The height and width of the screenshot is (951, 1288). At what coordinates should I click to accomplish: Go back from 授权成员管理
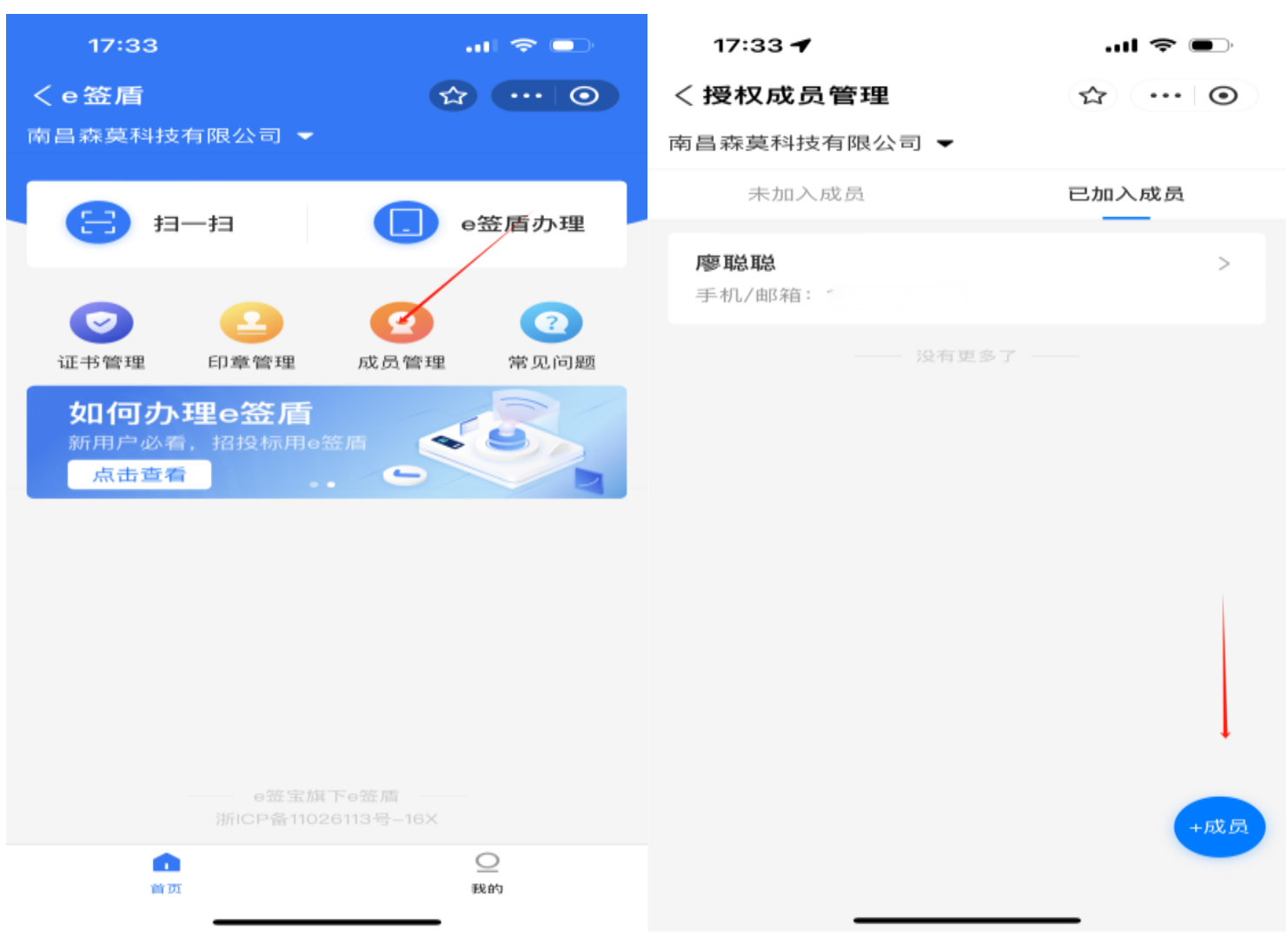click(x=684, y=96)
